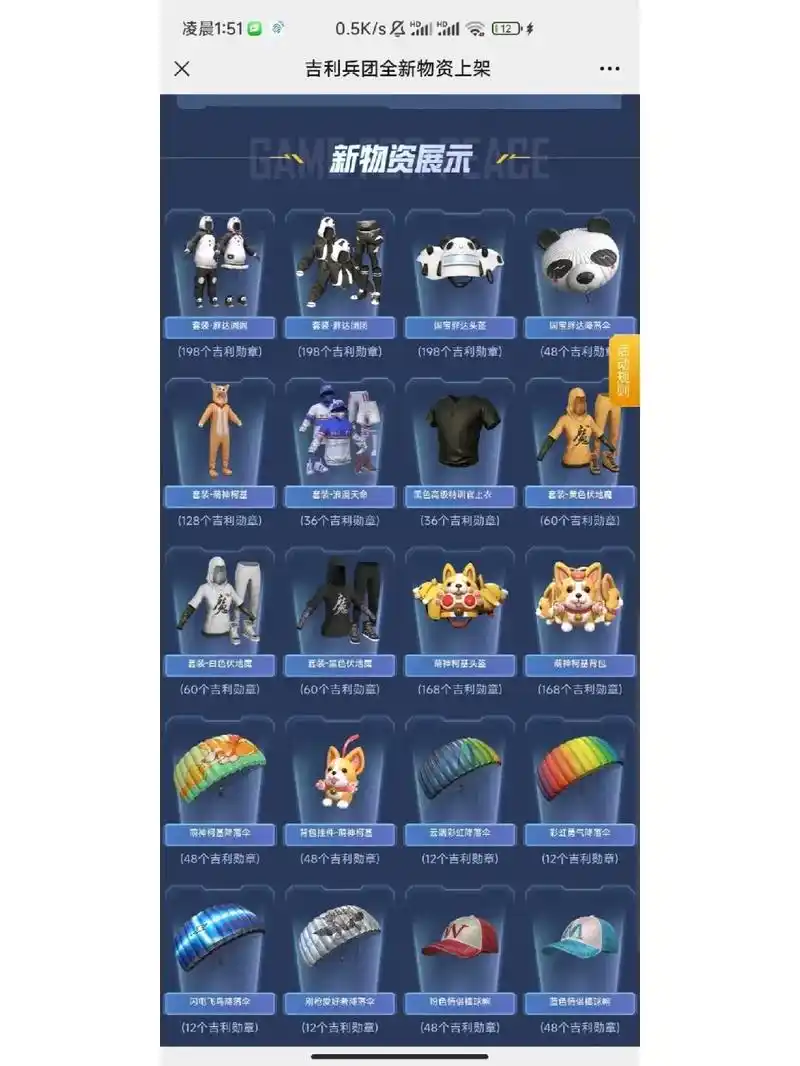Open the three-dot overflow menu
Screen dimensions: 800x1066
(610, 69)
